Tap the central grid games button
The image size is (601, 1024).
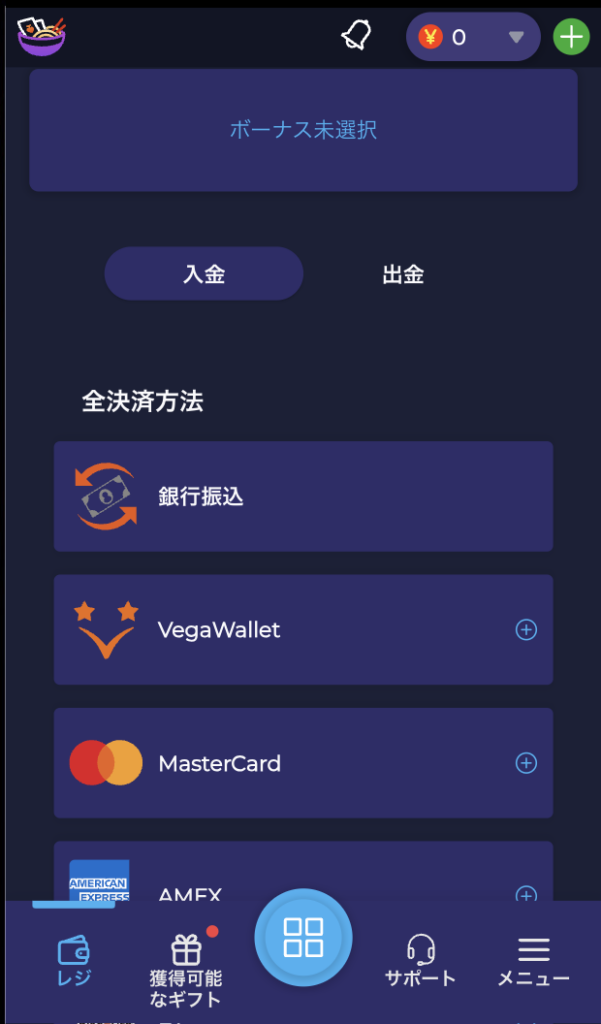303,938
